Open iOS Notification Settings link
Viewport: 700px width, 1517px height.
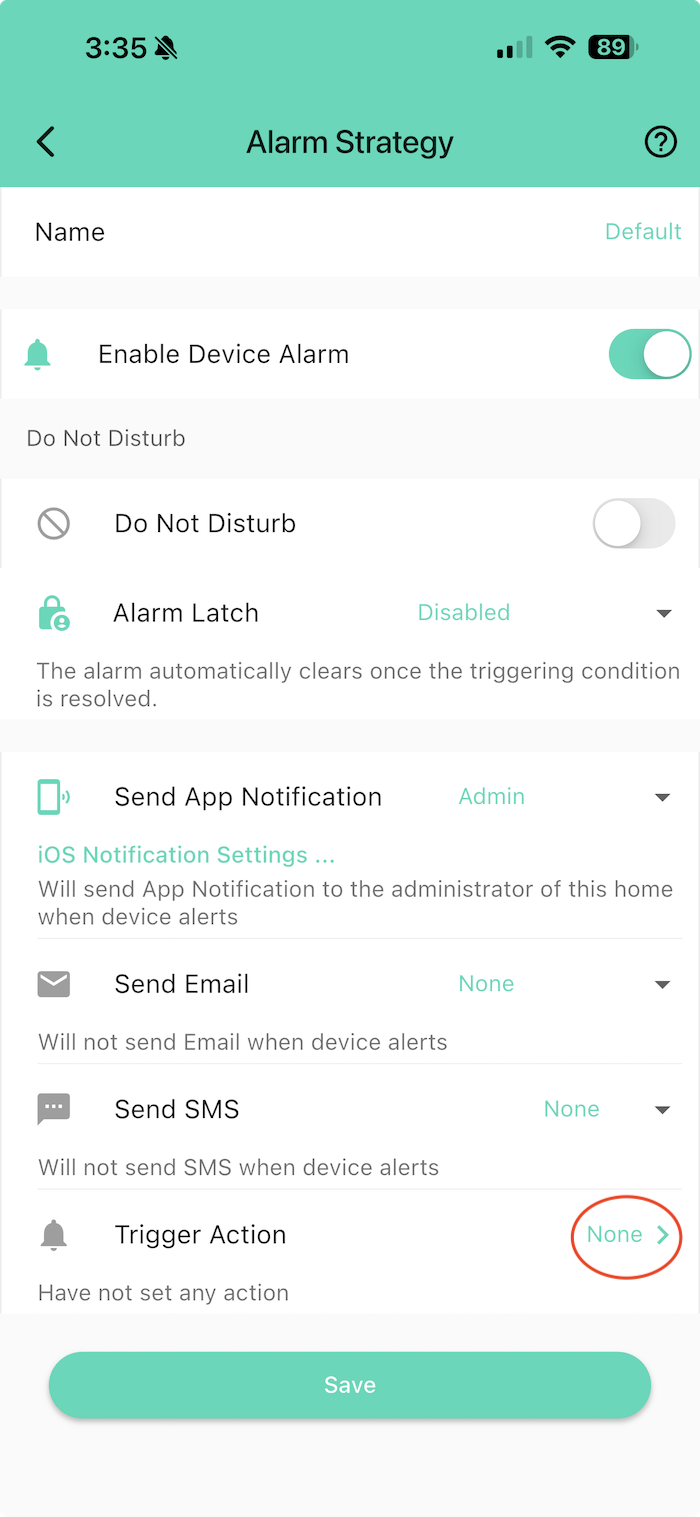tap(186, 855)
